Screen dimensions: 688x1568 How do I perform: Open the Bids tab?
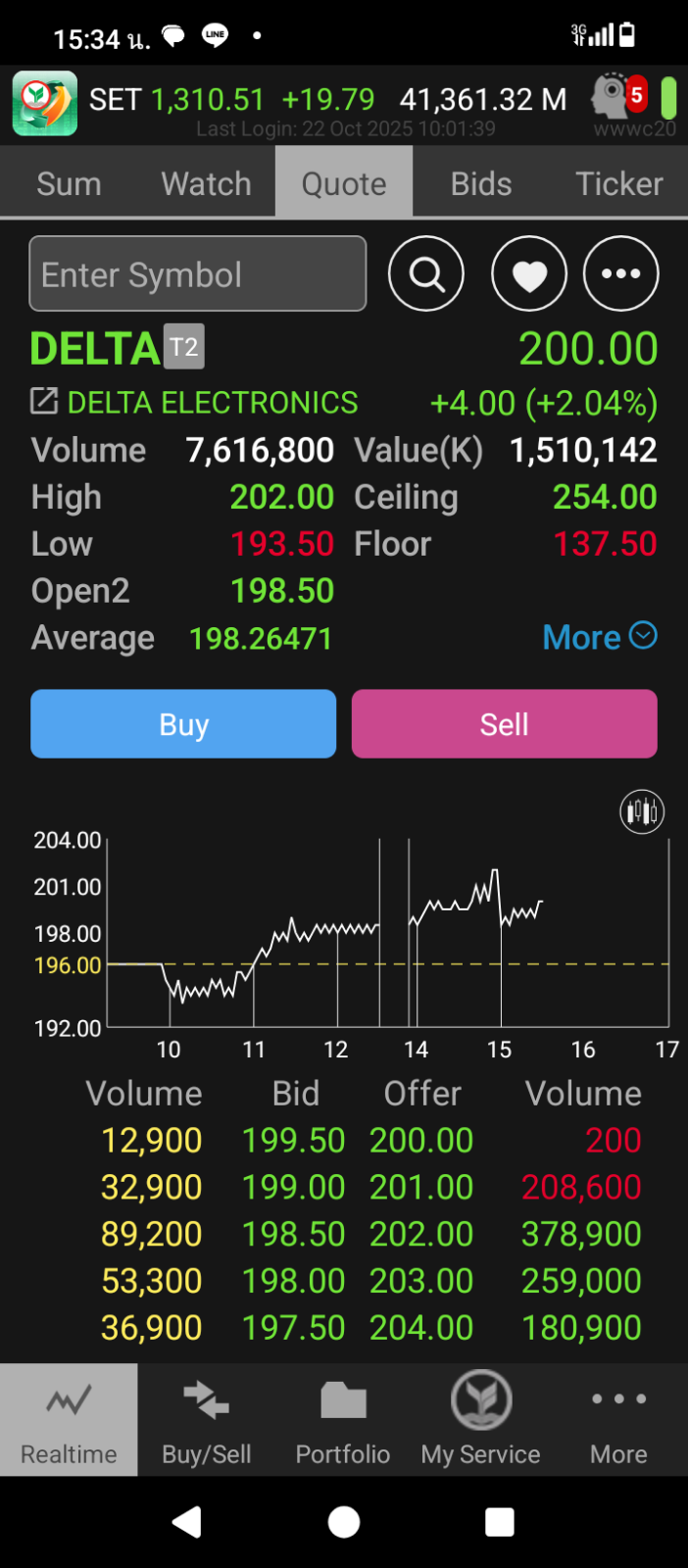[x=481, y=183]
